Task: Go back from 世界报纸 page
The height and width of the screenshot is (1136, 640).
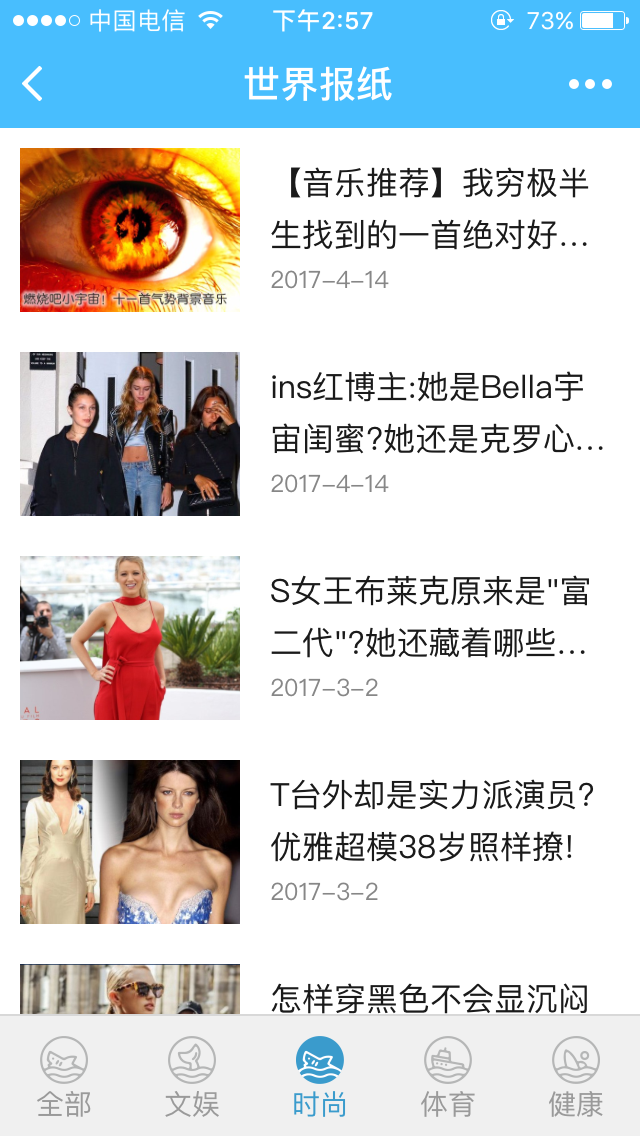Action: click(x=33, y=84)
